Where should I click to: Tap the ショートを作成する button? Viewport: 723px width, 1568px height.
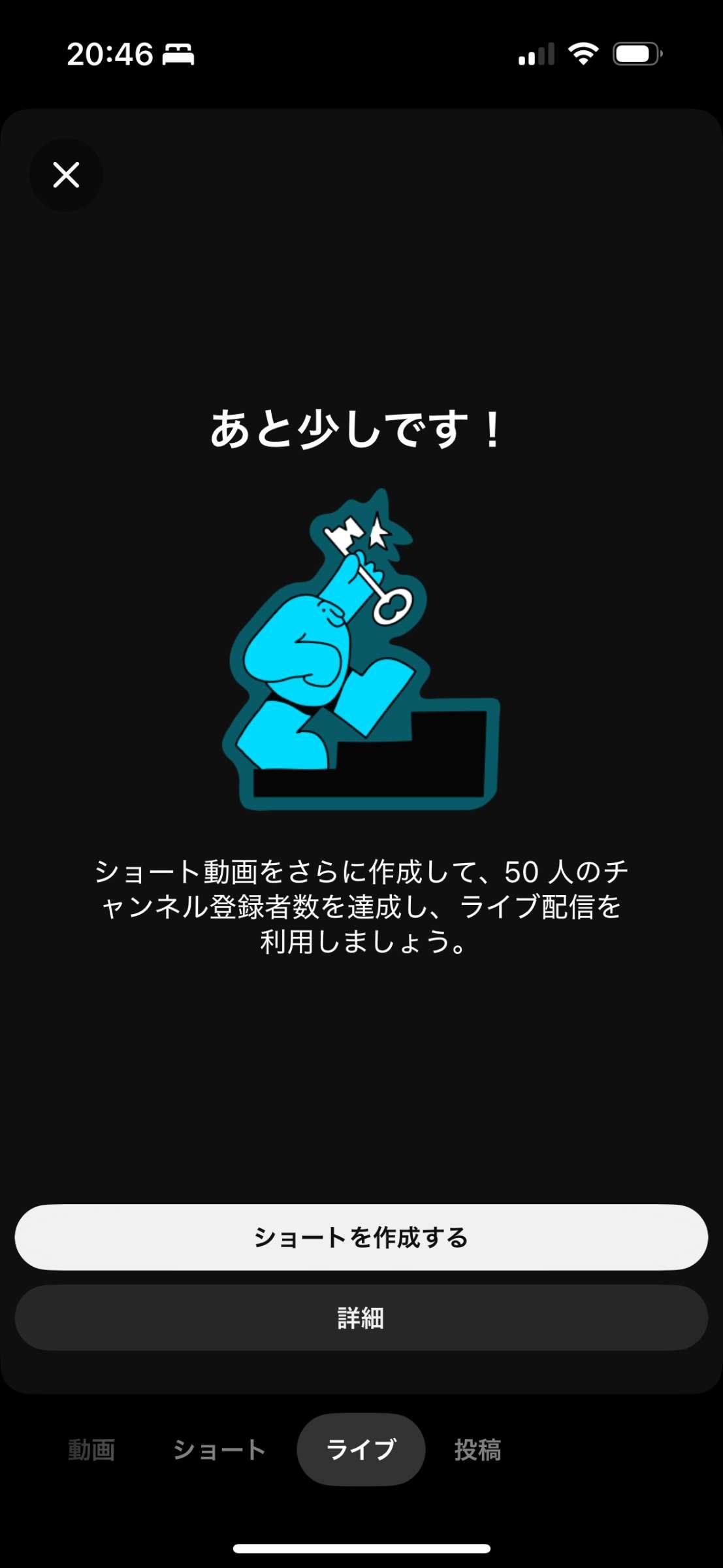361,1237
